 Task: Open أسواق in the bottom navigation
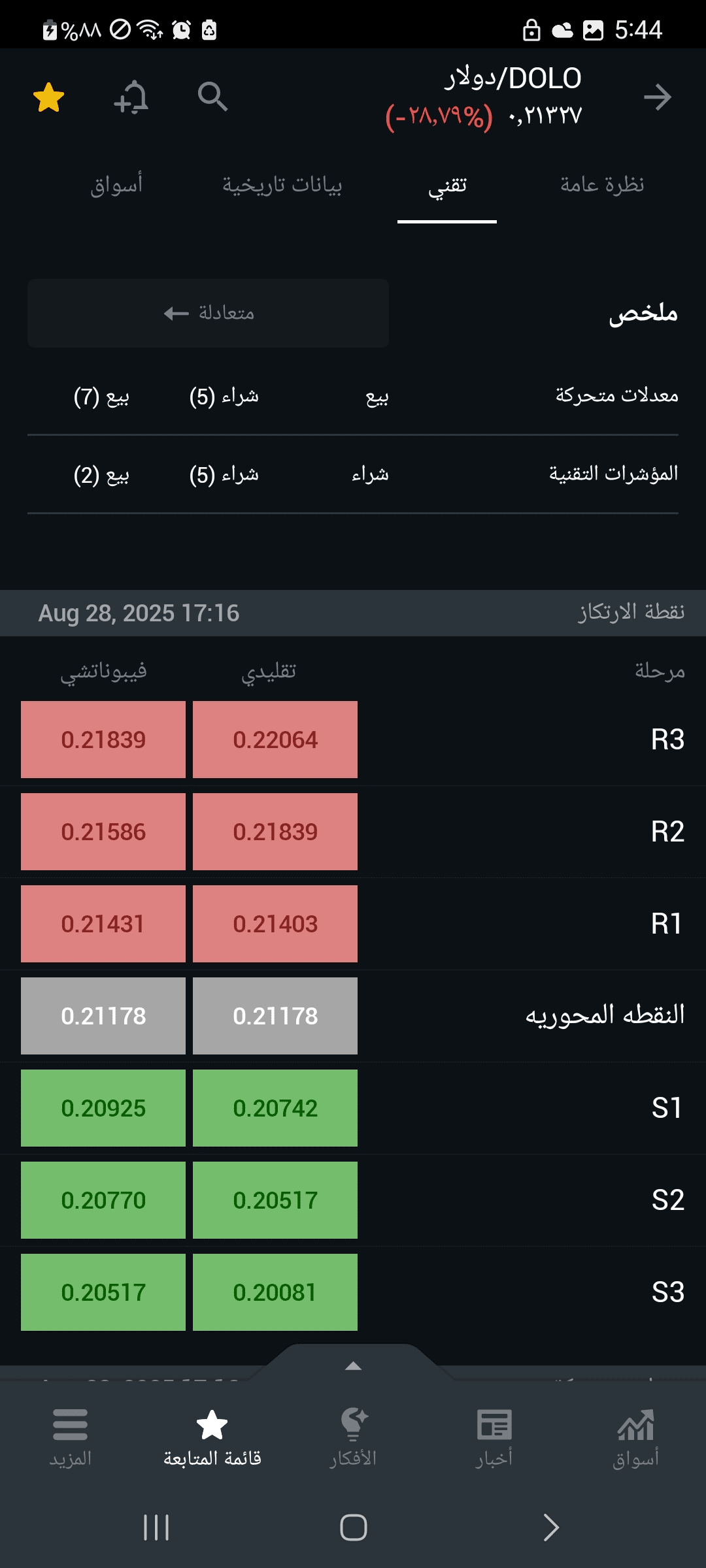635,1439
